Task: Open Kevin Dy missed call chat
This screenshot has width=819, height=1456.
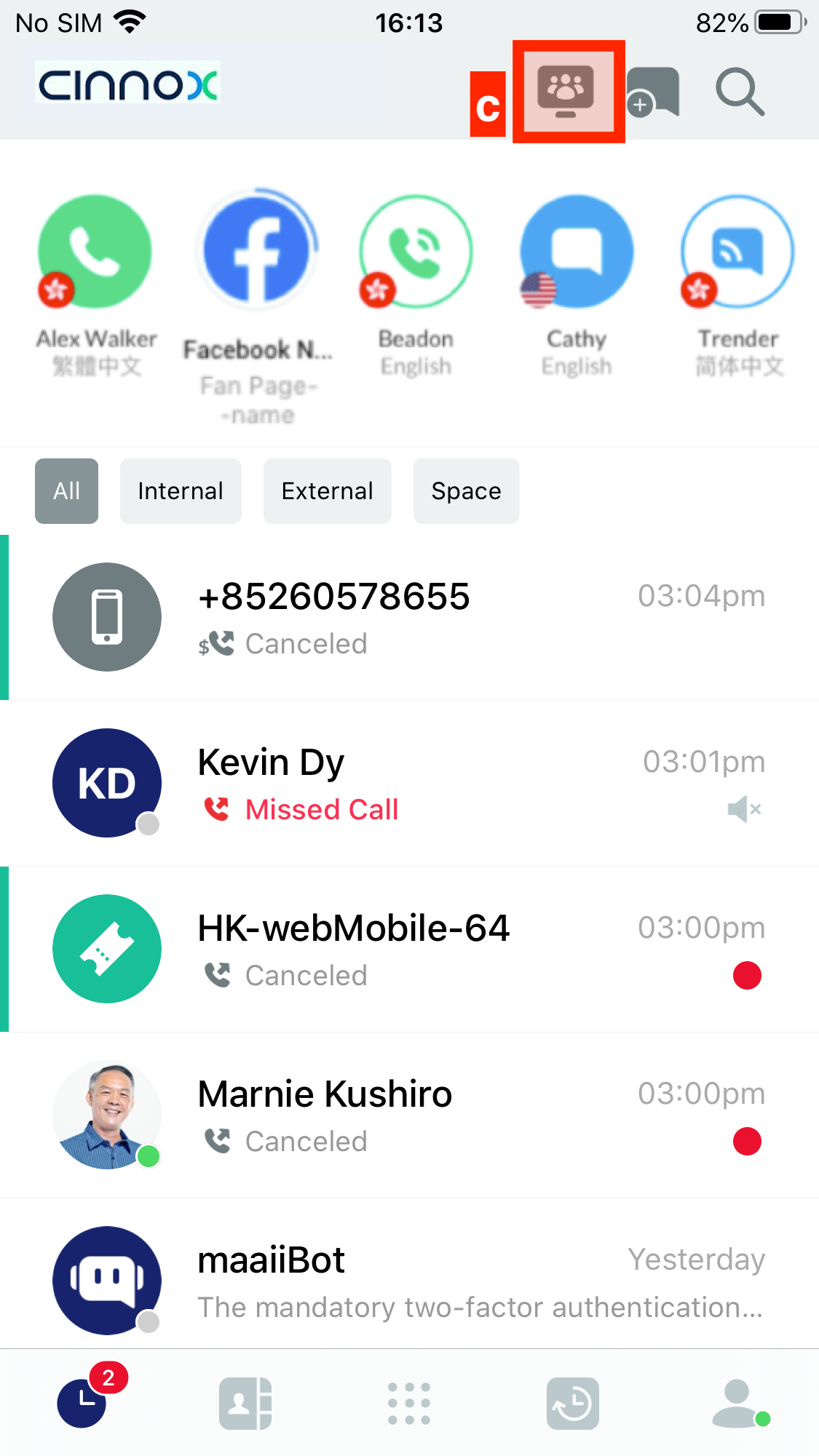Action: (x=408, y=783)
